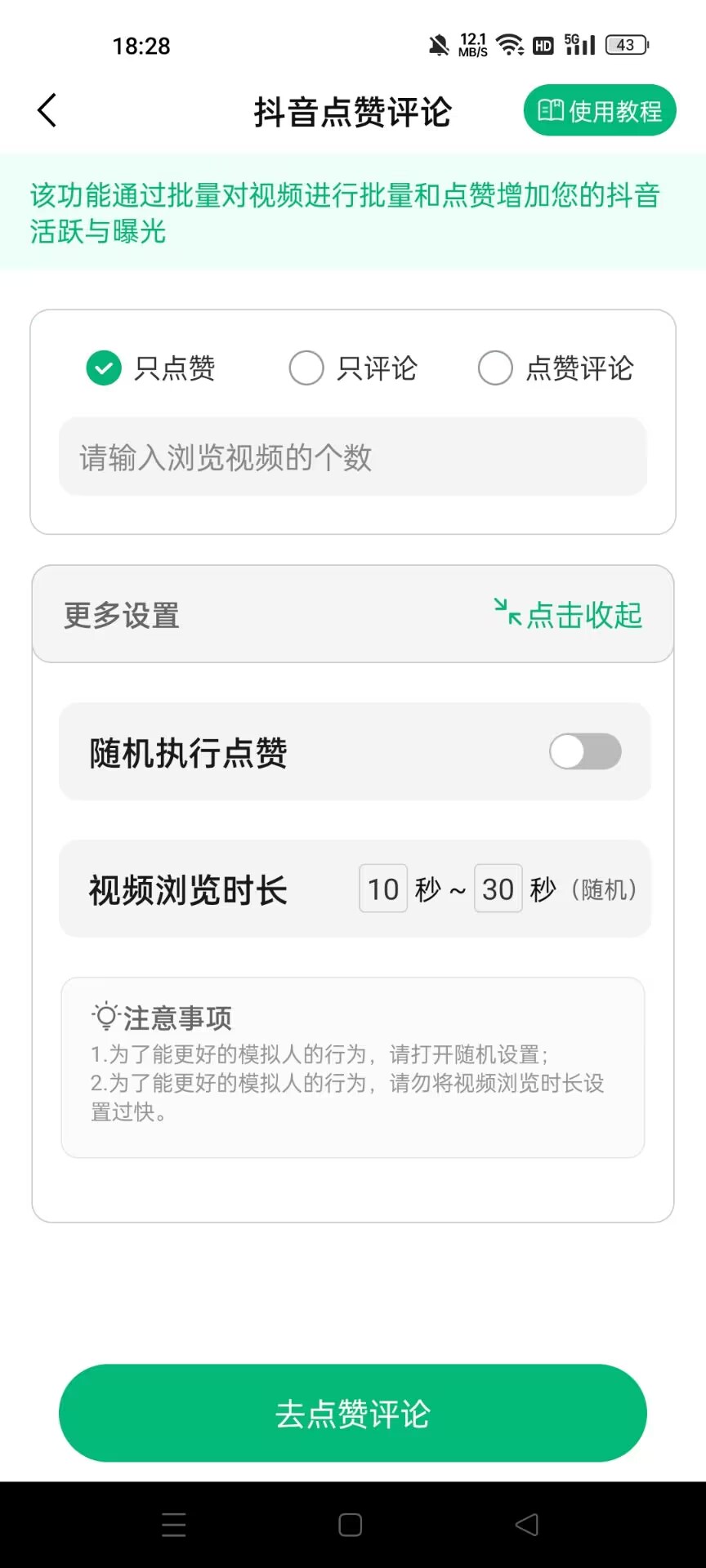Tap the notification mute bell in status bar
The height and width of the screenshot is (1568, 706).
440,45
